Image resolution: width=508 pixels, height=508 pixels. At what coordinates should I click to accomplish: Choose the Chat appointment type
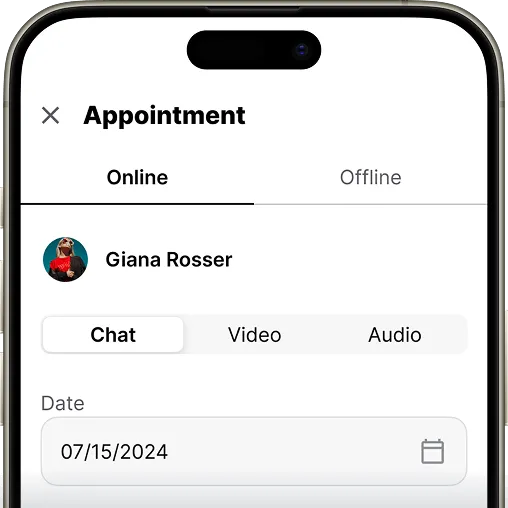tap(113, 335)
